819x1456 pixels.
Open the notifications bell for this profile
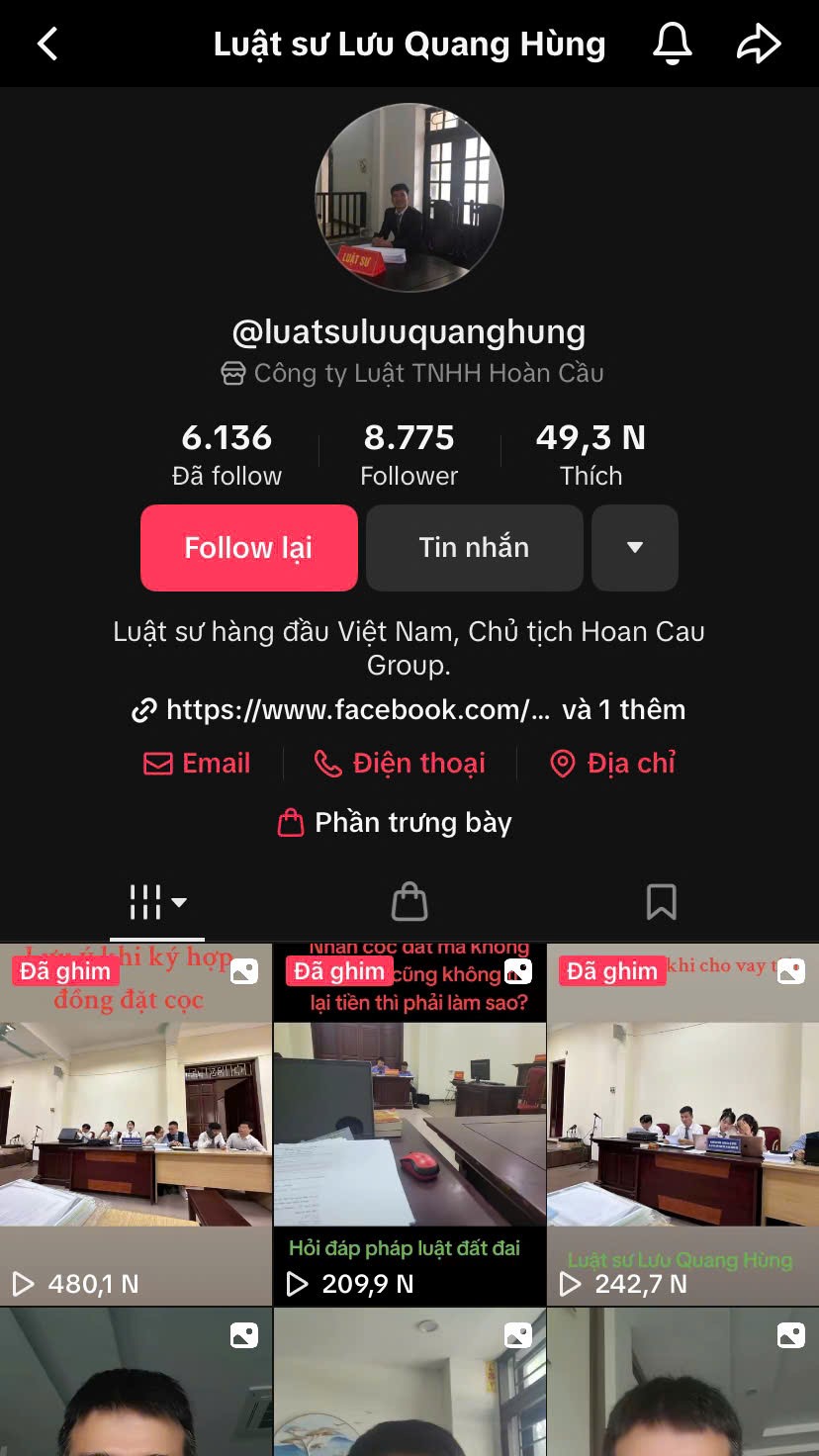(x=673, y=44)
